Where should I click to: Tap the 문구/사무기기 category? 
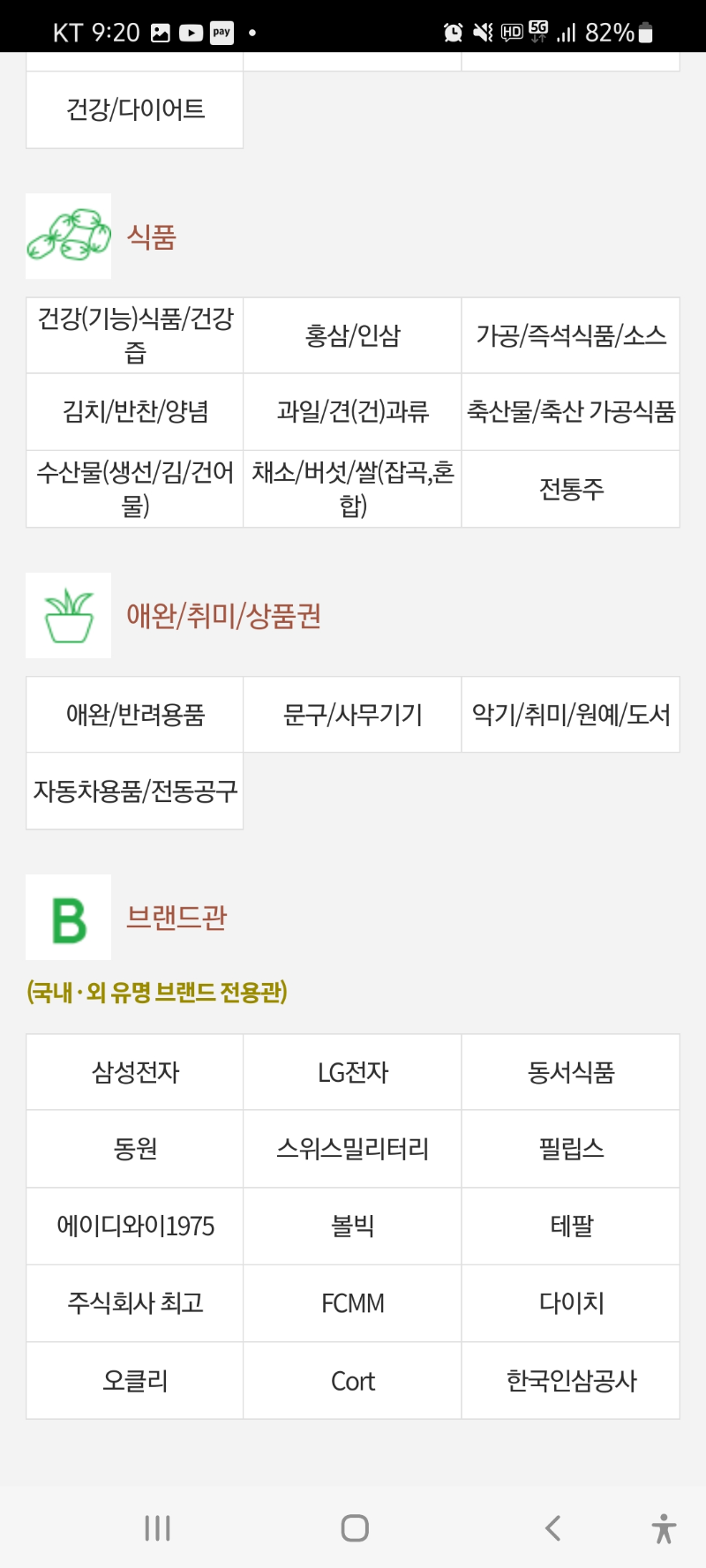click(x=351, y=715)
